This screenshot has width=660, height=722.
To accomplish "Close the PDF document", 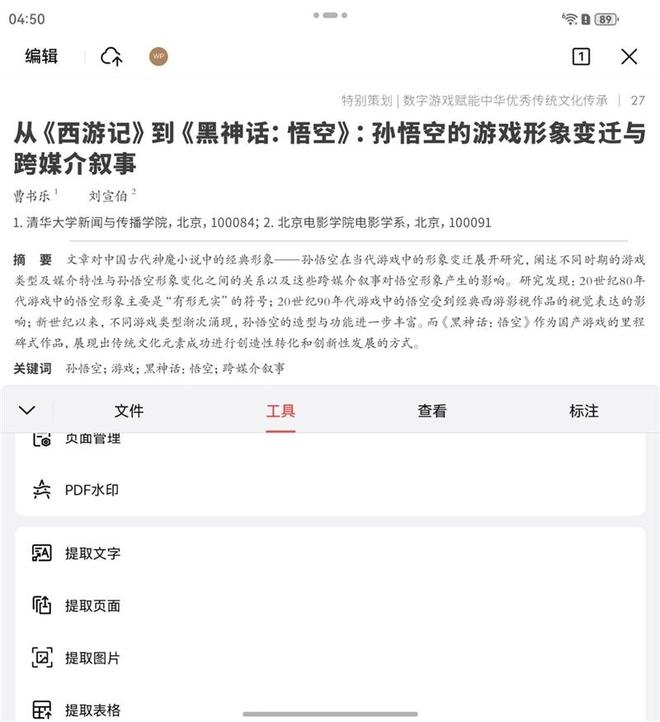I will coord(629,57).
